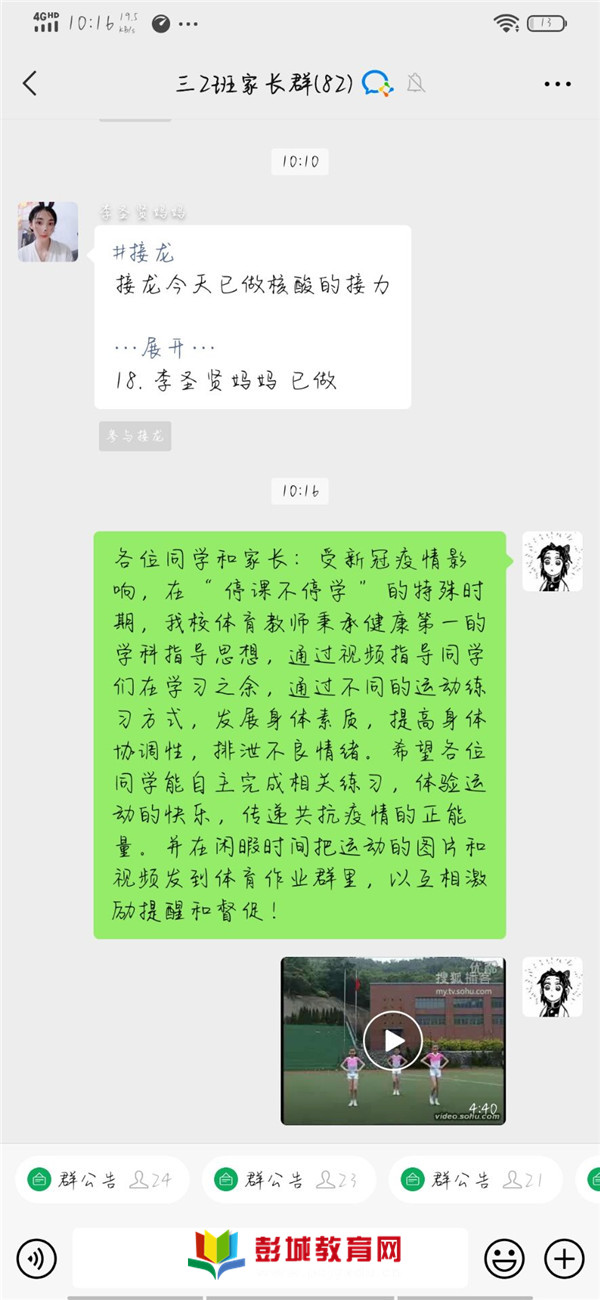Open the 群公告 chip showing 24

pyautogui.click(x=100, y=1180)
